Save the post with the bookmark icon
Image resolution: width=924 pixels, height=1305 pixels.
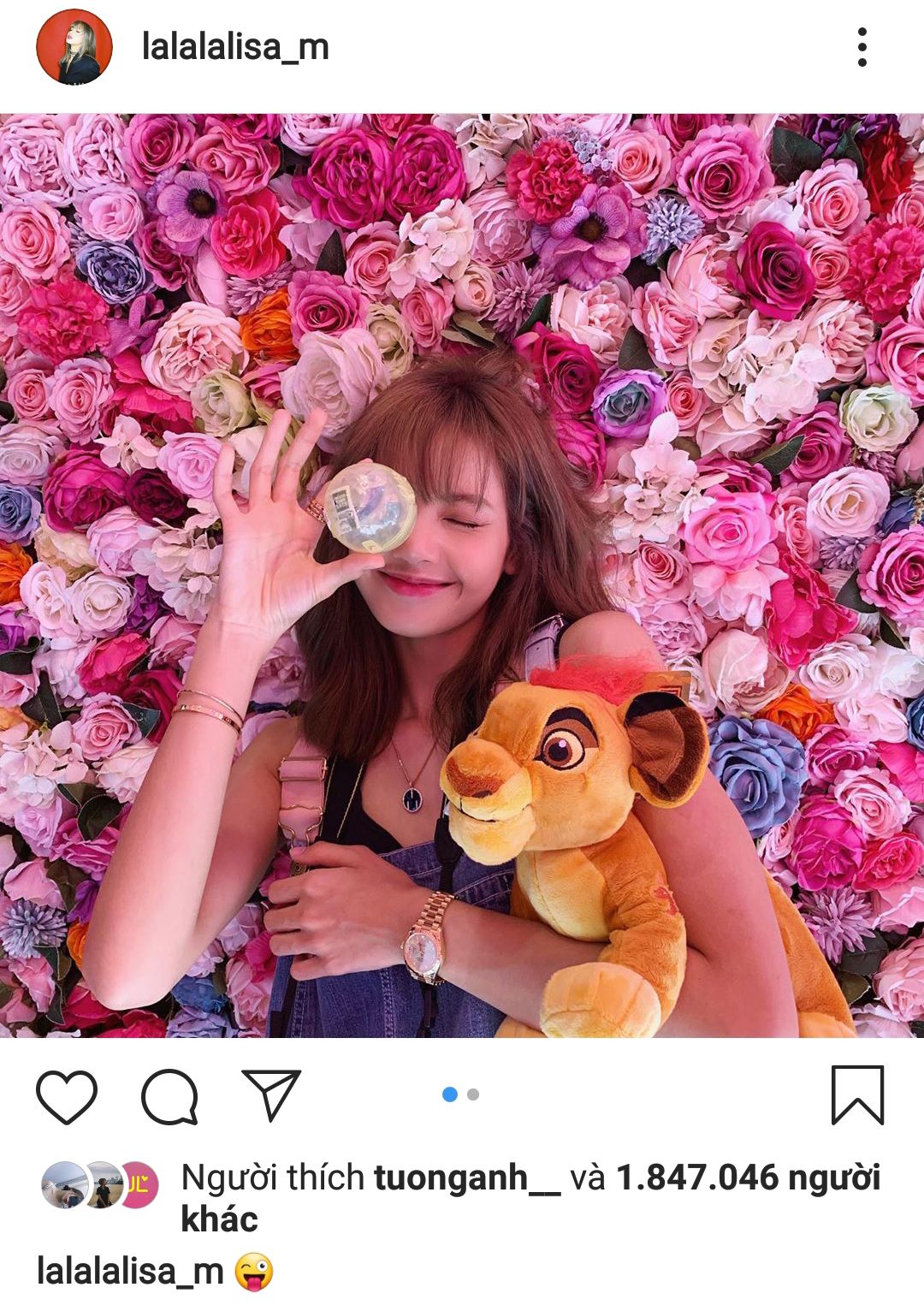point(857,1094)
